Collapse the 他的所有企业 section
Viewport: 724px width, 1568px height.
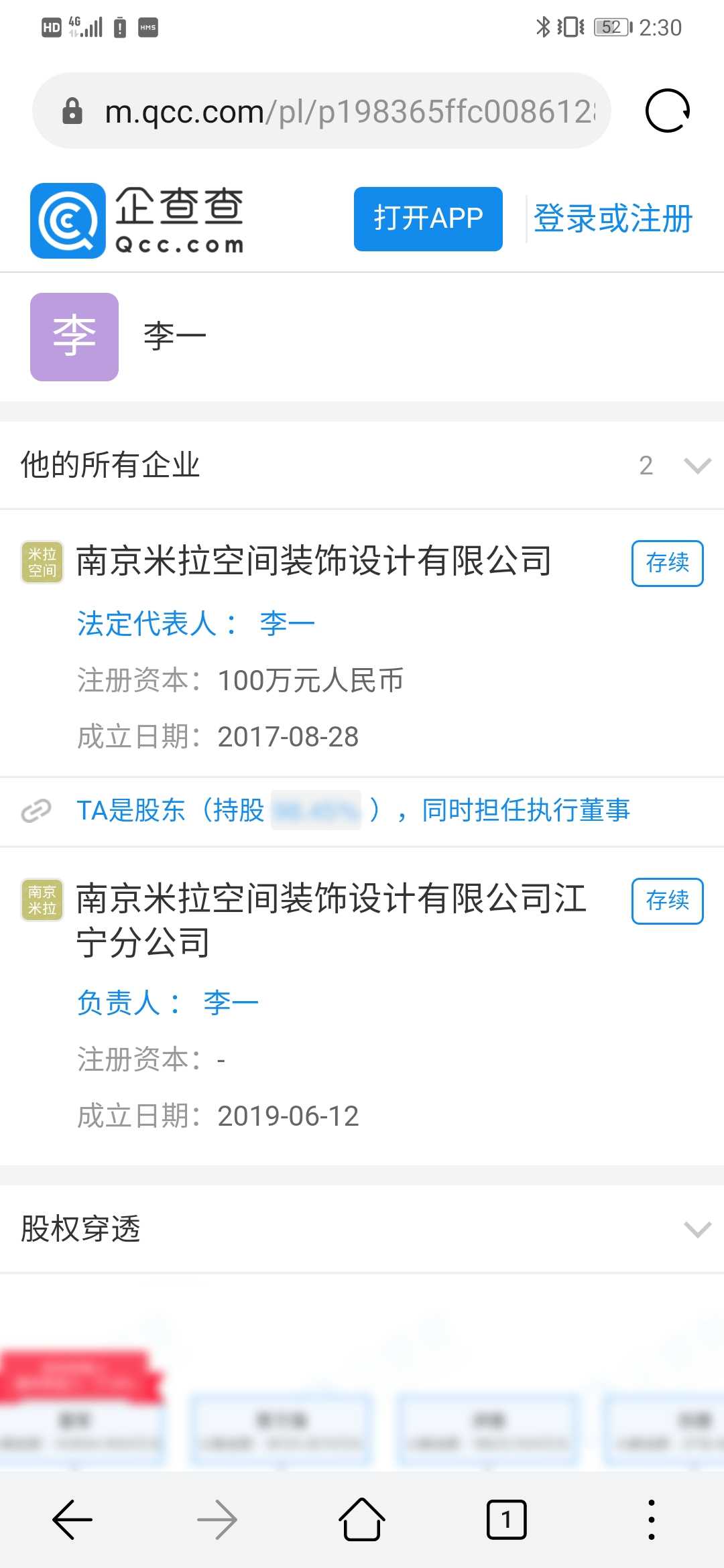pyautogui.click(x=697, y=465)
